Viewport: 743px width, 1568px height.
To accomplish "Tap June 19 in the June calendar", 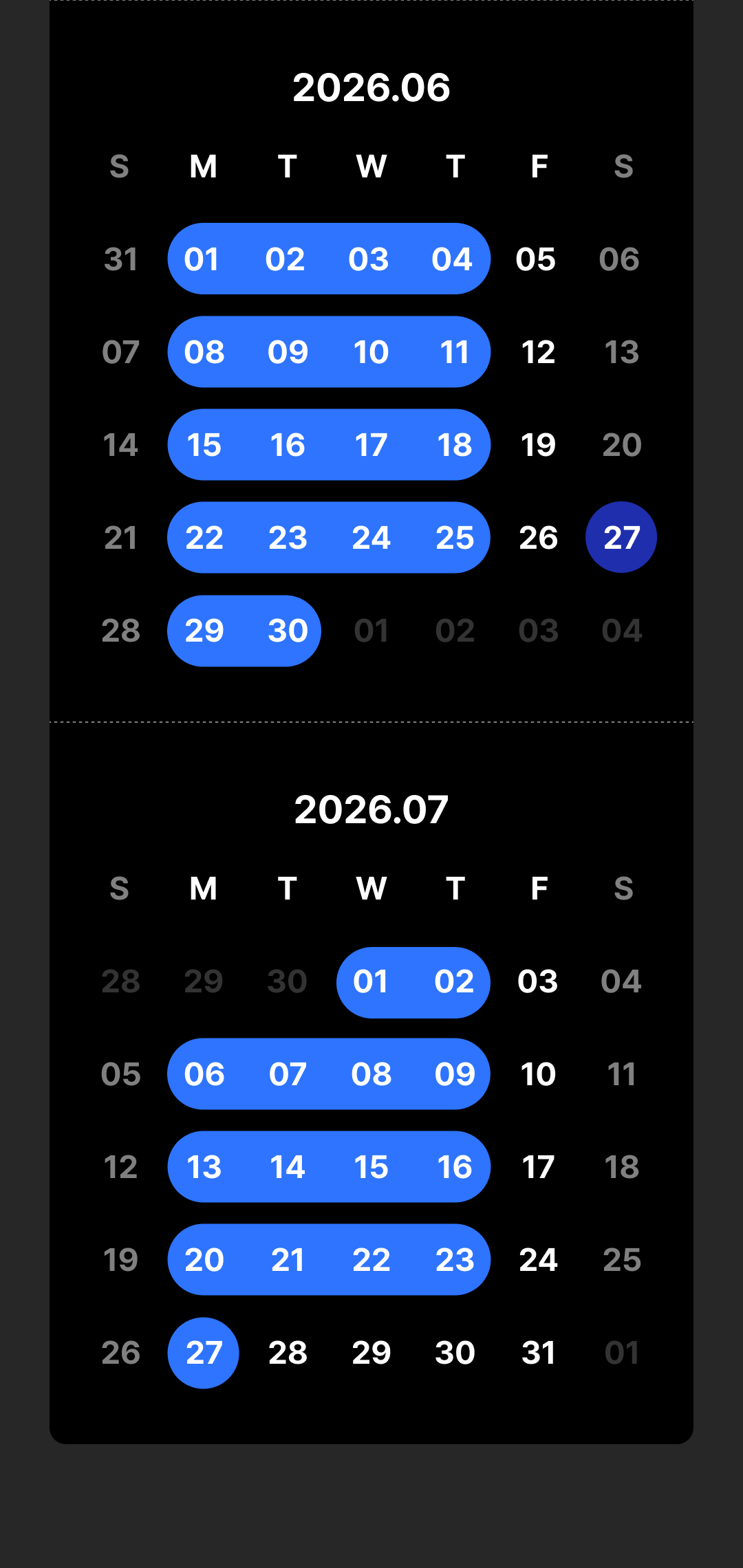I will [538, 445].
